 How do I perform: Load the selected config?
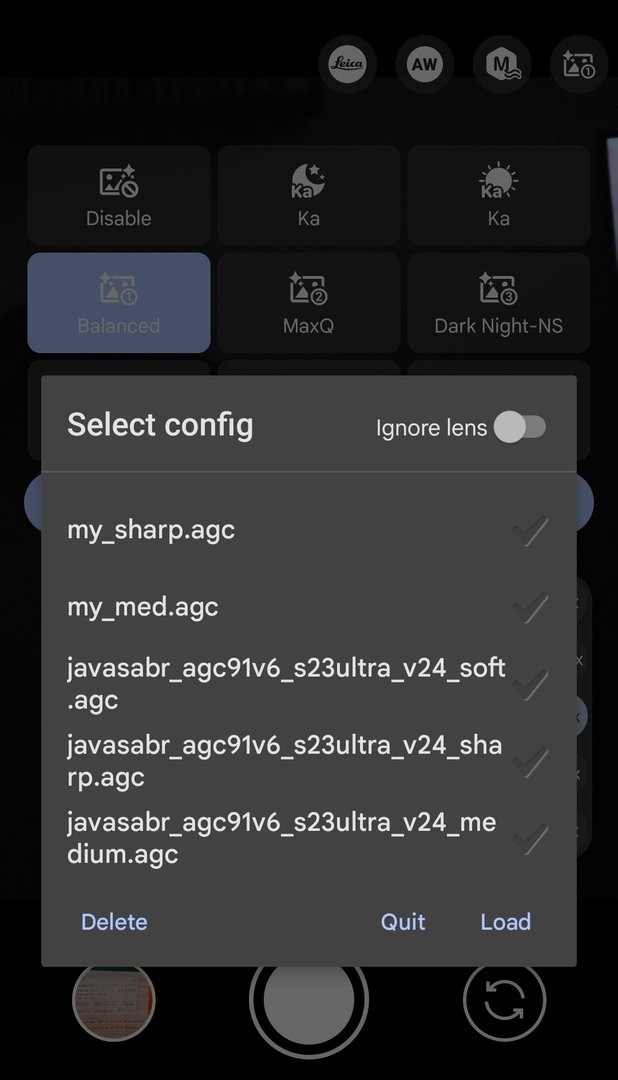click(505, 922)
